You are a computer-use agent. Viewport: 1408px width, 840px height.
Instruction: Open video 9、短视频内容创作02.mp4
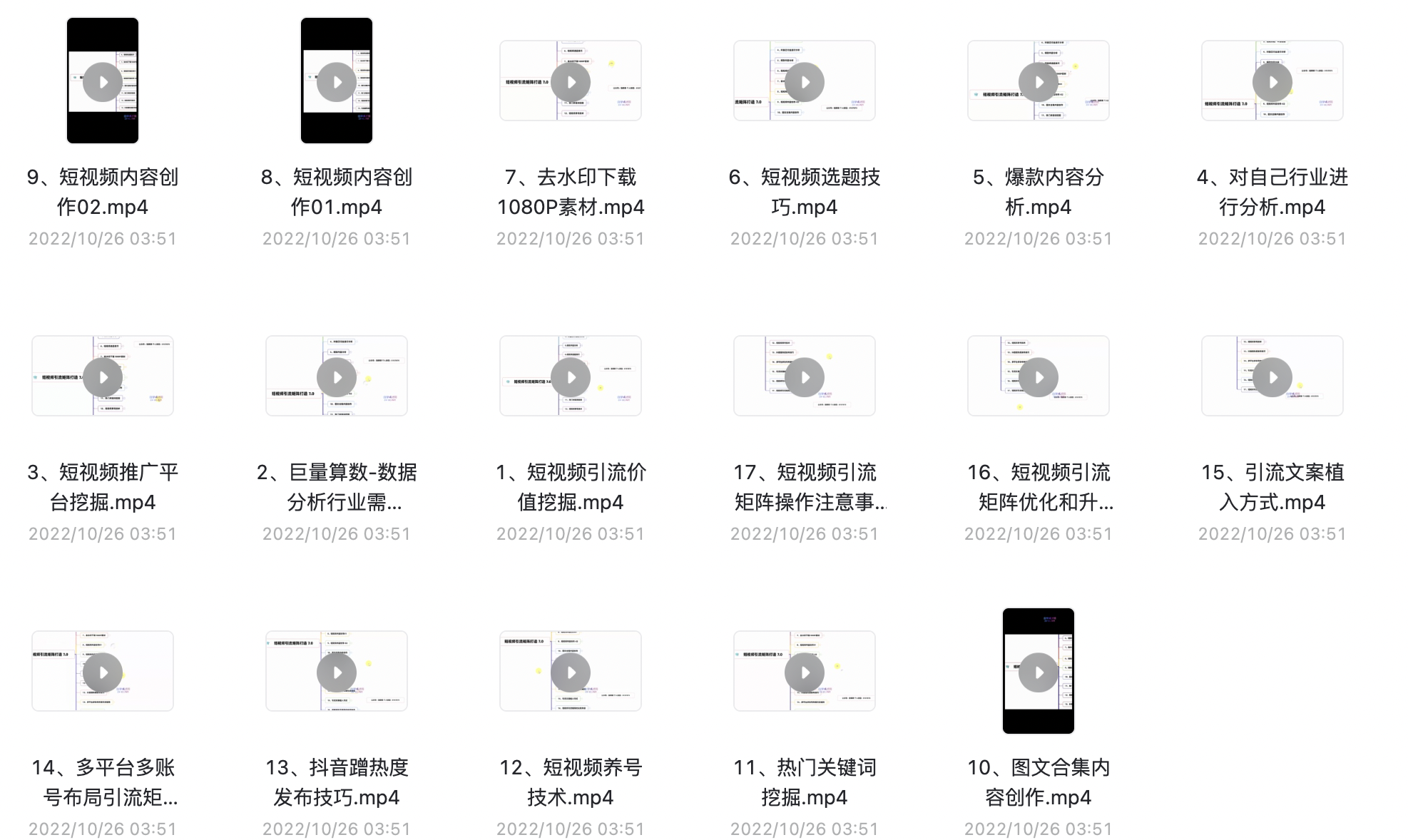pyautogui.click(x=103, y=82)
